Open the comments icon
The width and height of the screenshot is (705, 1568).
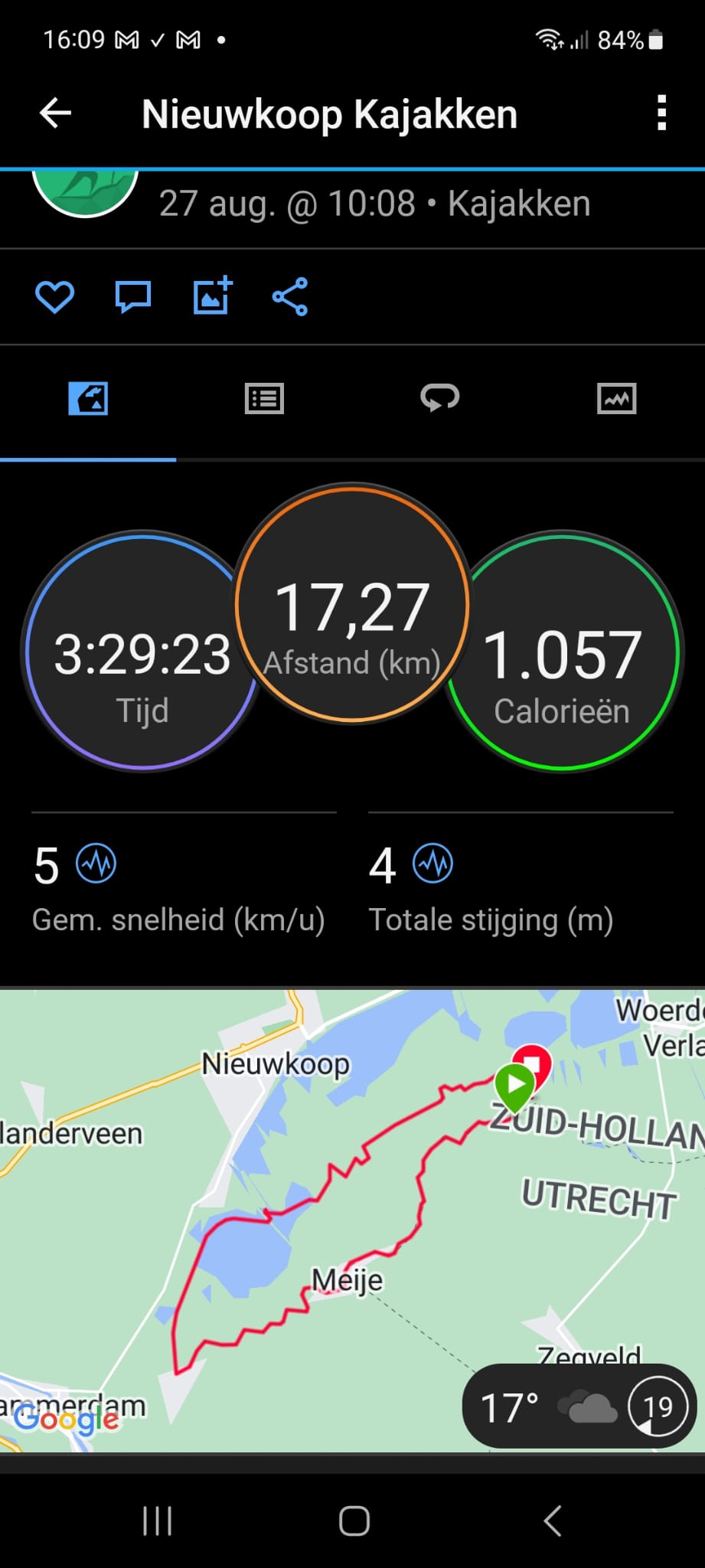133,296
